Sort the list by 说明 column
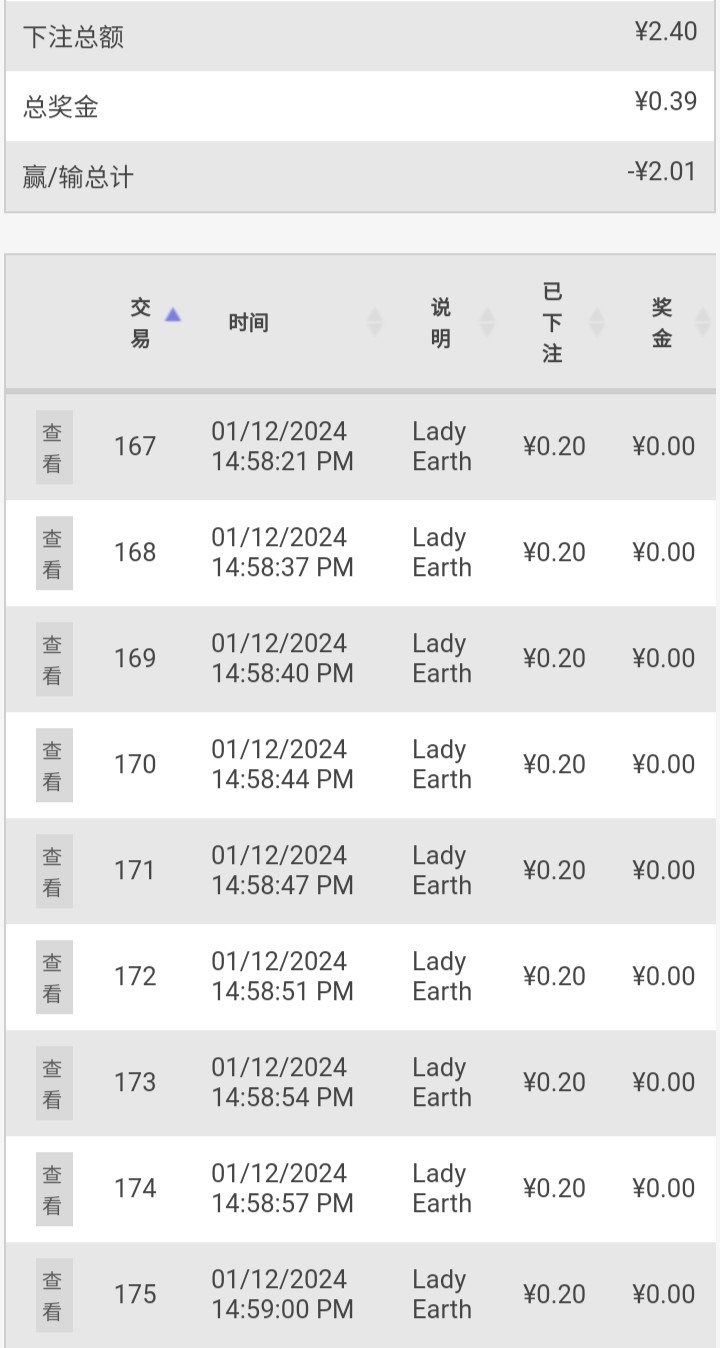The height and width of the screenshot is (1348, 720). point(441,323)
